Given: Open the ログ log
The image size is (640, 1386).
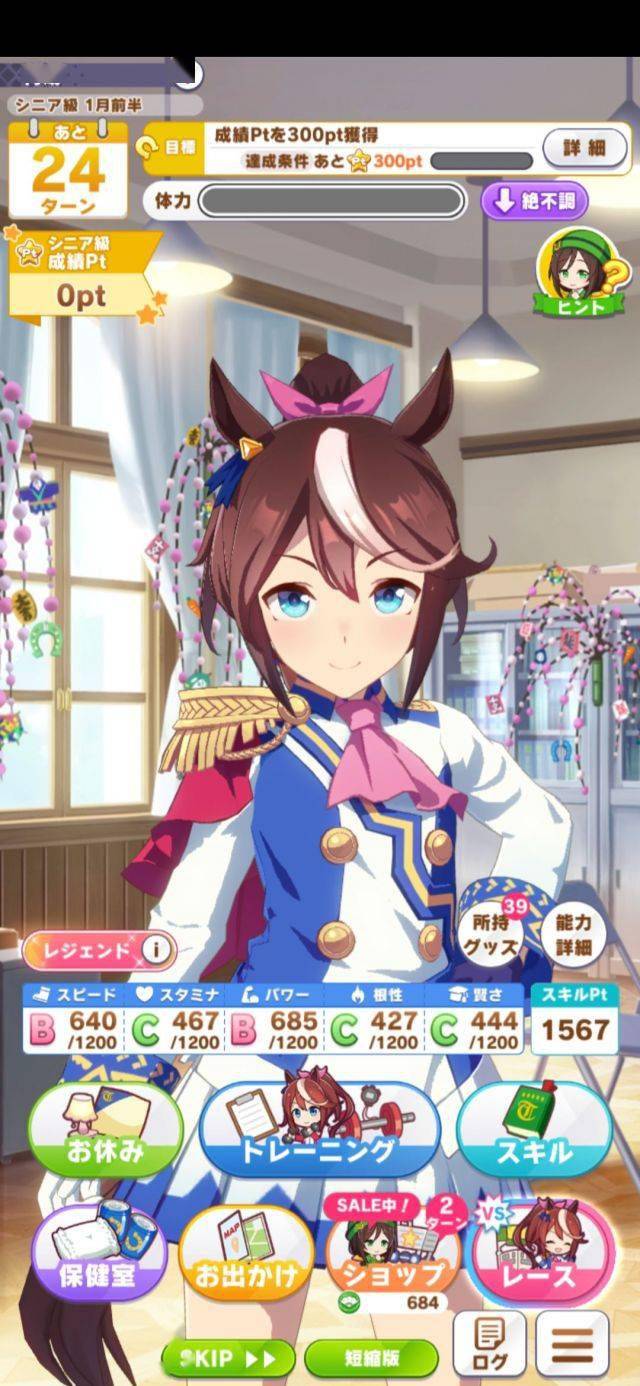Looking at the screenshot, I should click(x=490, y=1343).
